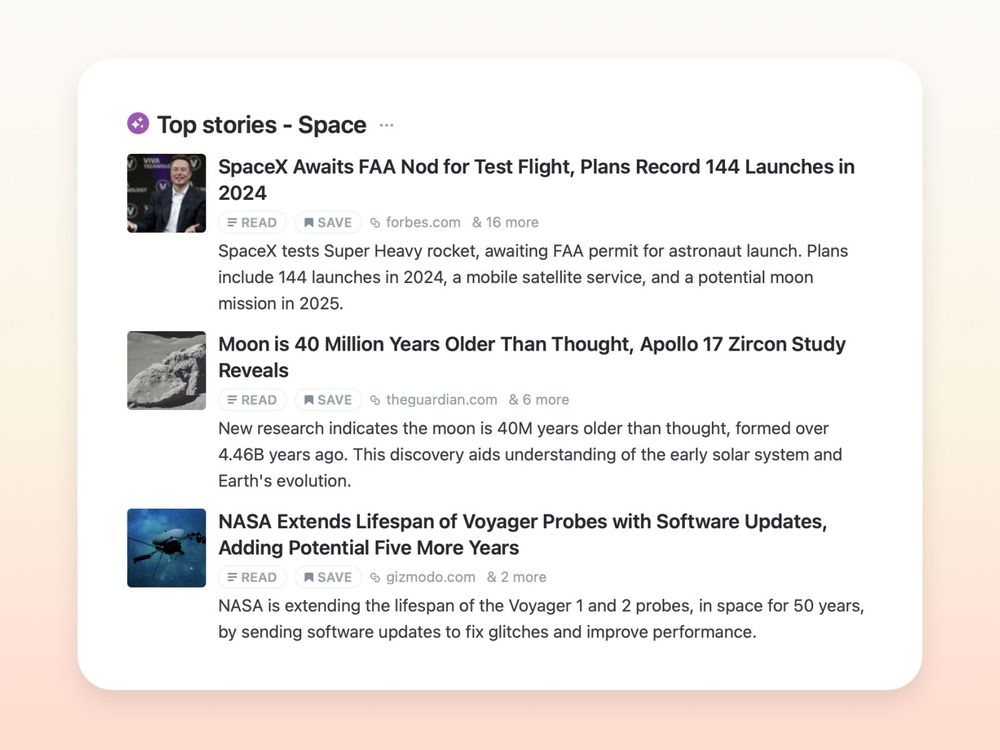
Task: Open the forbes.com source link
Action: (x=422, y=222)
